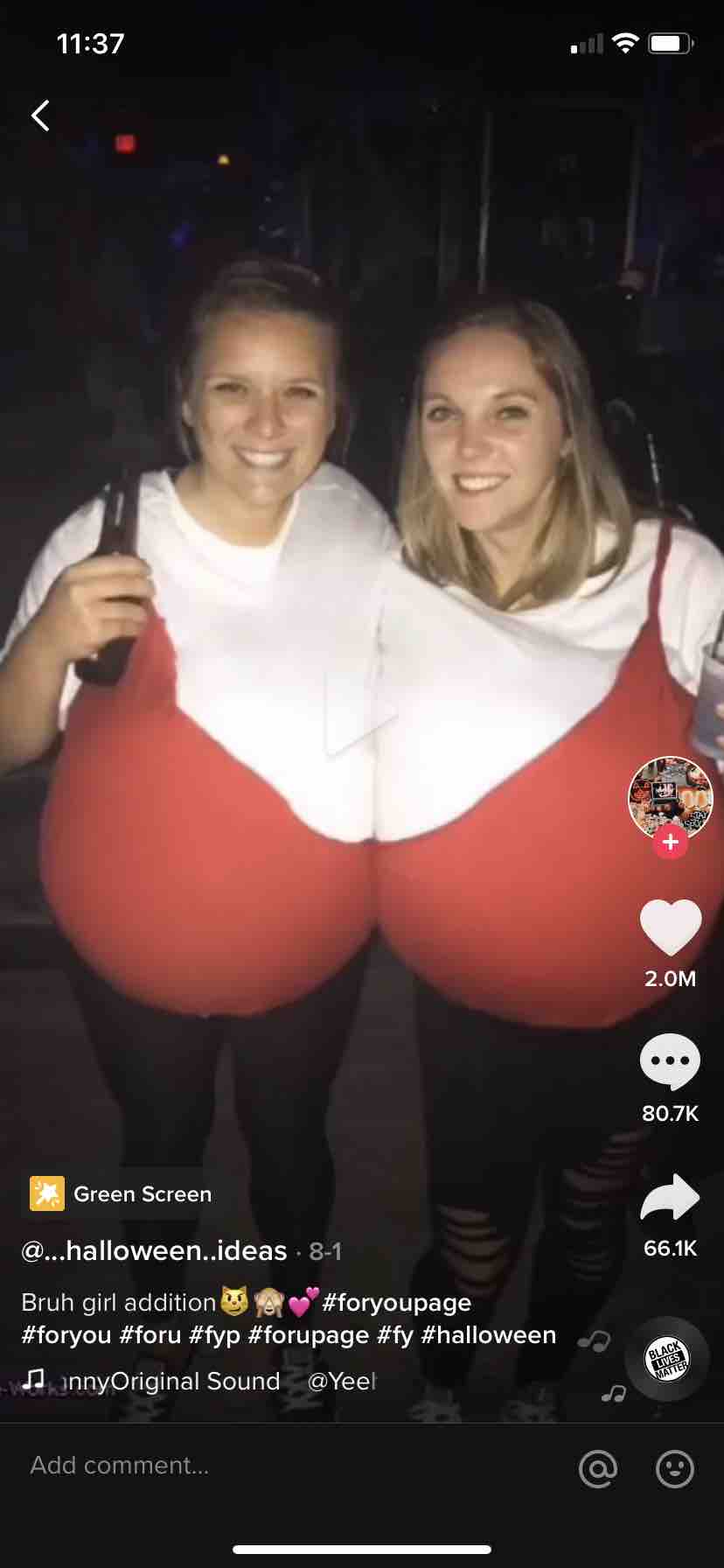724x1568 pixels.
Task: Resume the video with the play icon
Action: pyautogui.click(x=357, y=713)
